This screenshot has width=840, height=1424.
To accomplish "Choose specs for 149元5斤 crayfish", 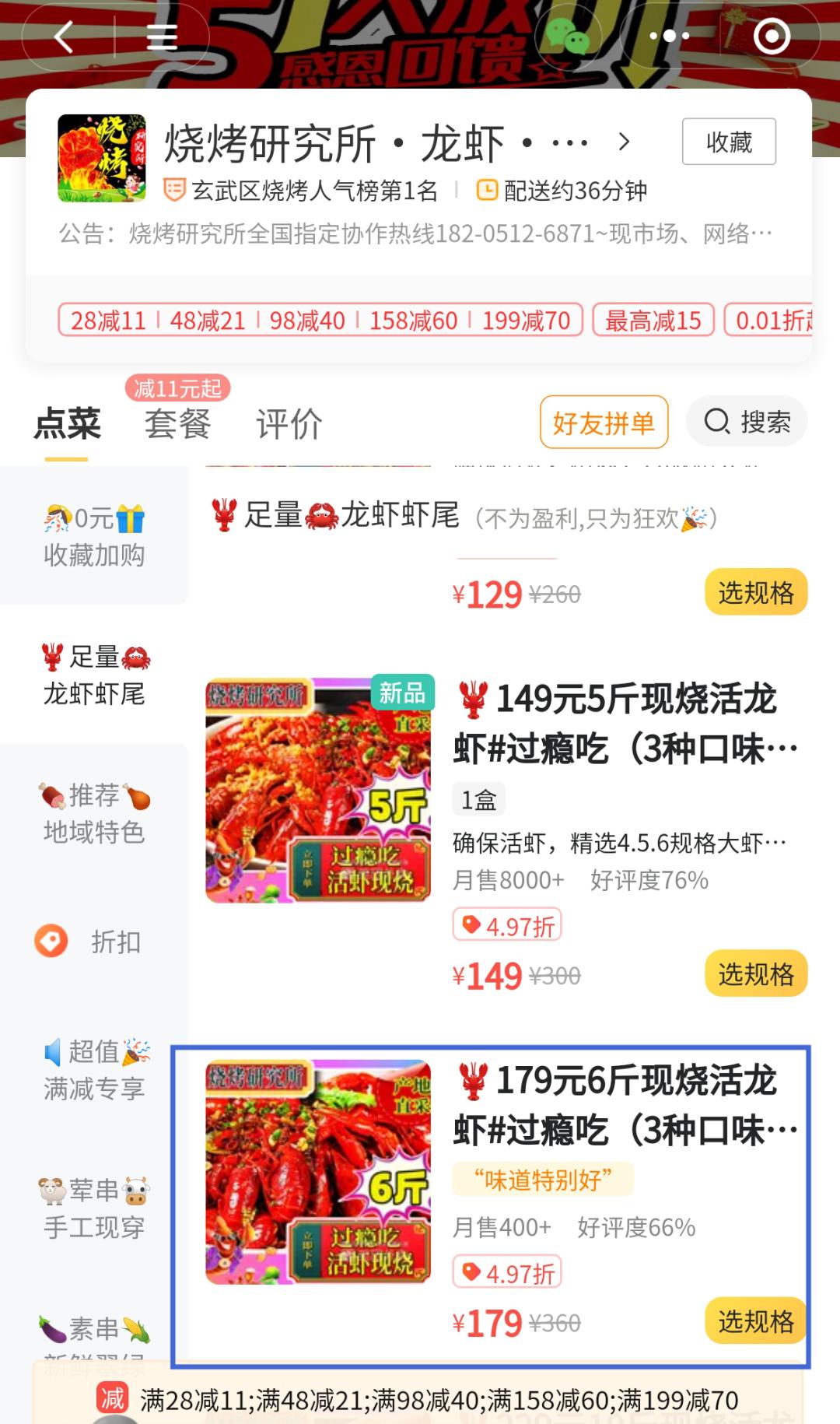I will point(755,974).
